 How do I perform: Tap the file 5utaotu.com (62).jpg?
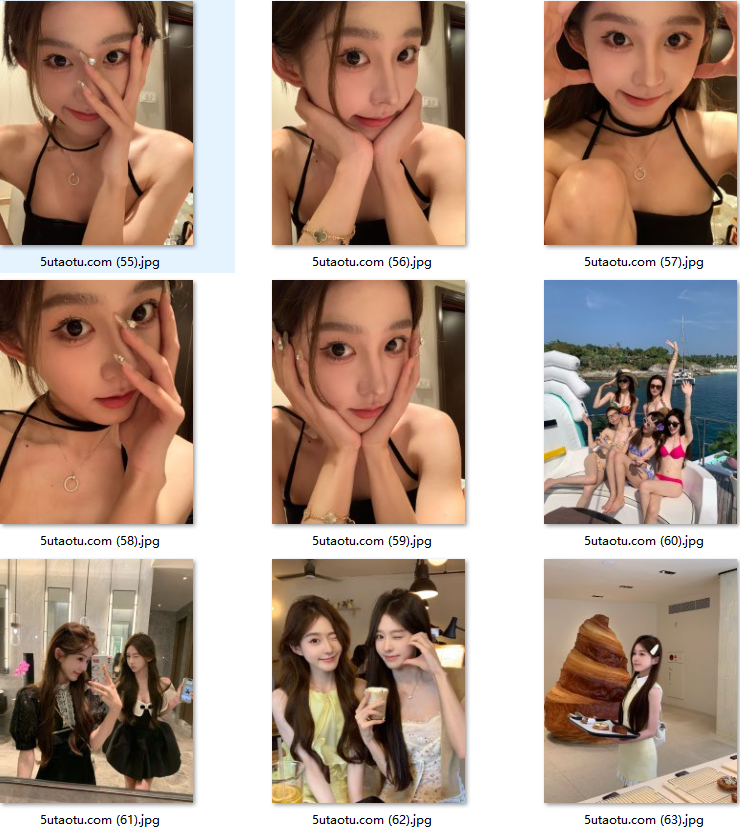[x=368, y=681]
